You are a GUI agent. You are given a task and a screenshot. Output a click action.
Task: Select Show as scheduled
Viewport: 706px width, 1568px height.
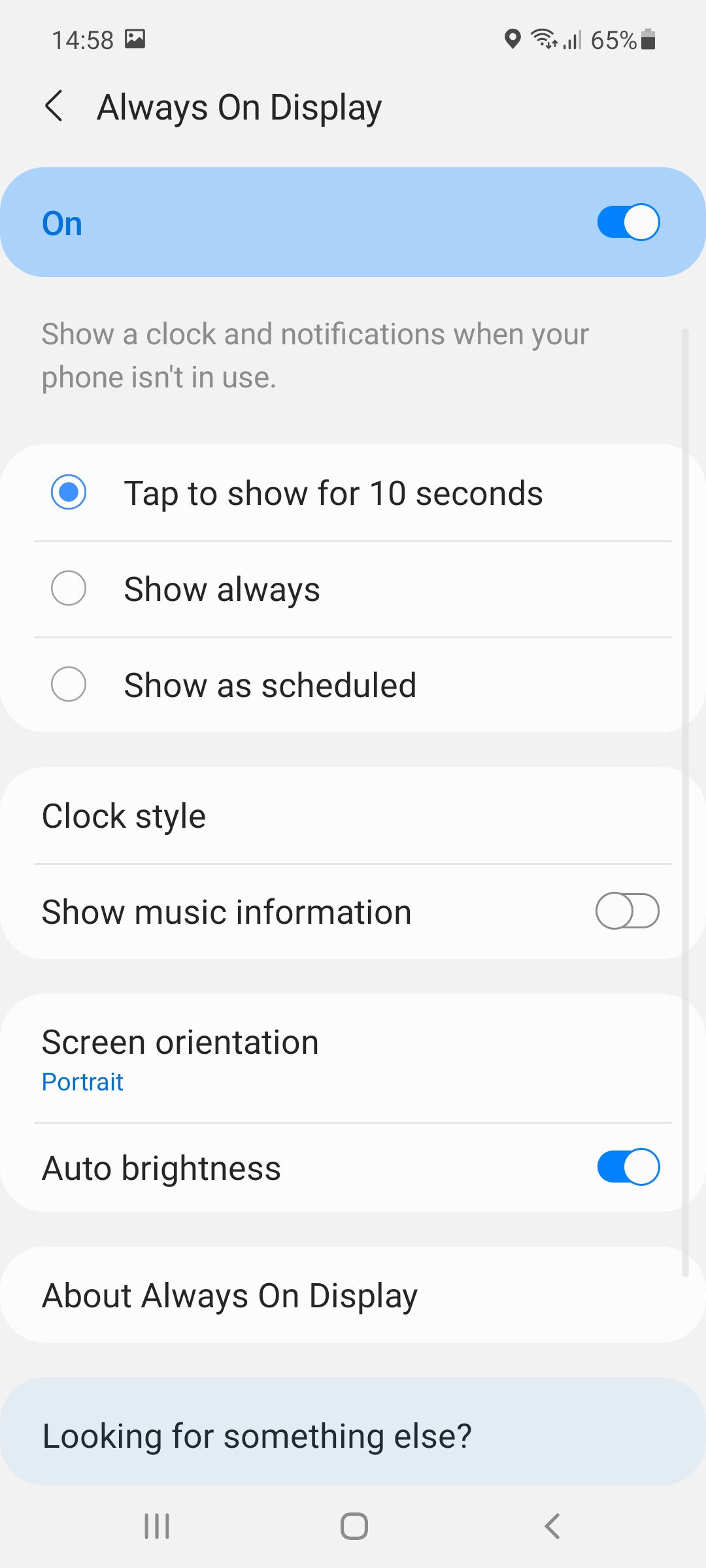point(353,685)
